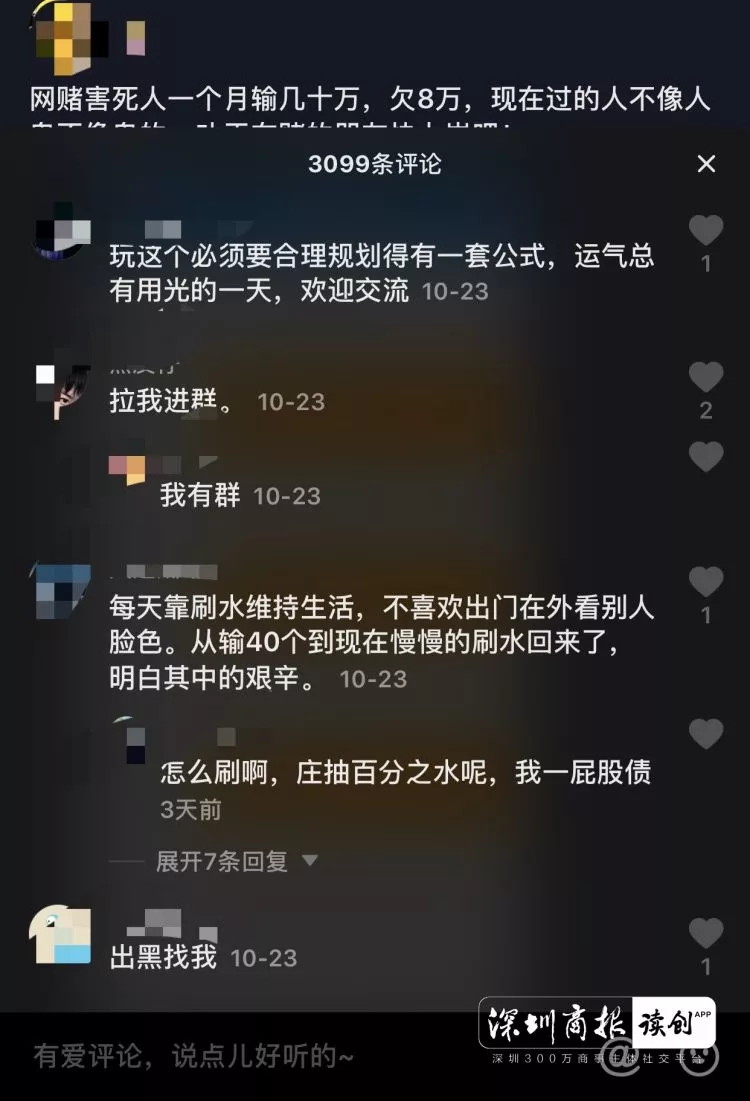Like the reply 怎么刷啊，庄抽百分之水呢
750x1101 pixels.
click(x=706, y=734)
